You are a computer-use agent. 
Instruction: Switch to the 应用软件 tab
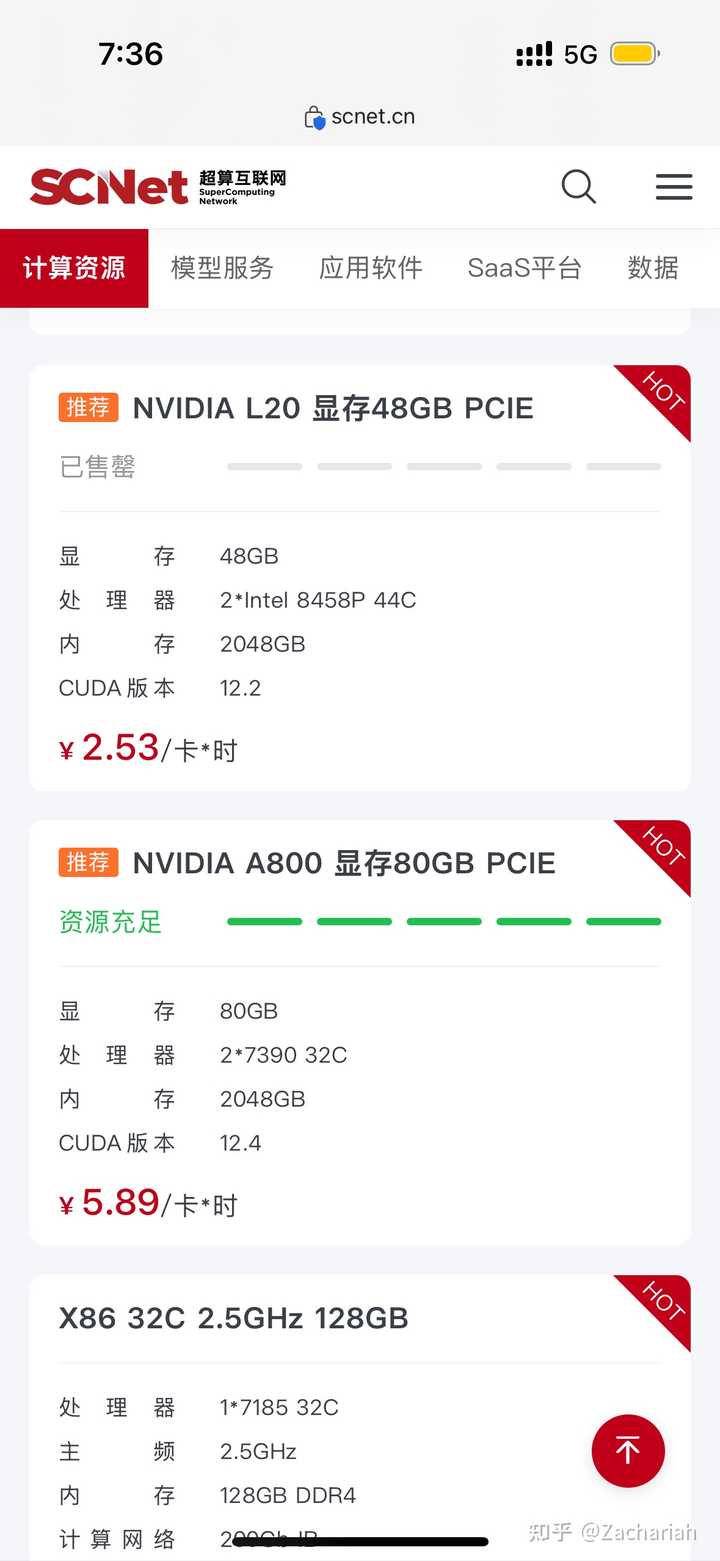click(371, 268)
